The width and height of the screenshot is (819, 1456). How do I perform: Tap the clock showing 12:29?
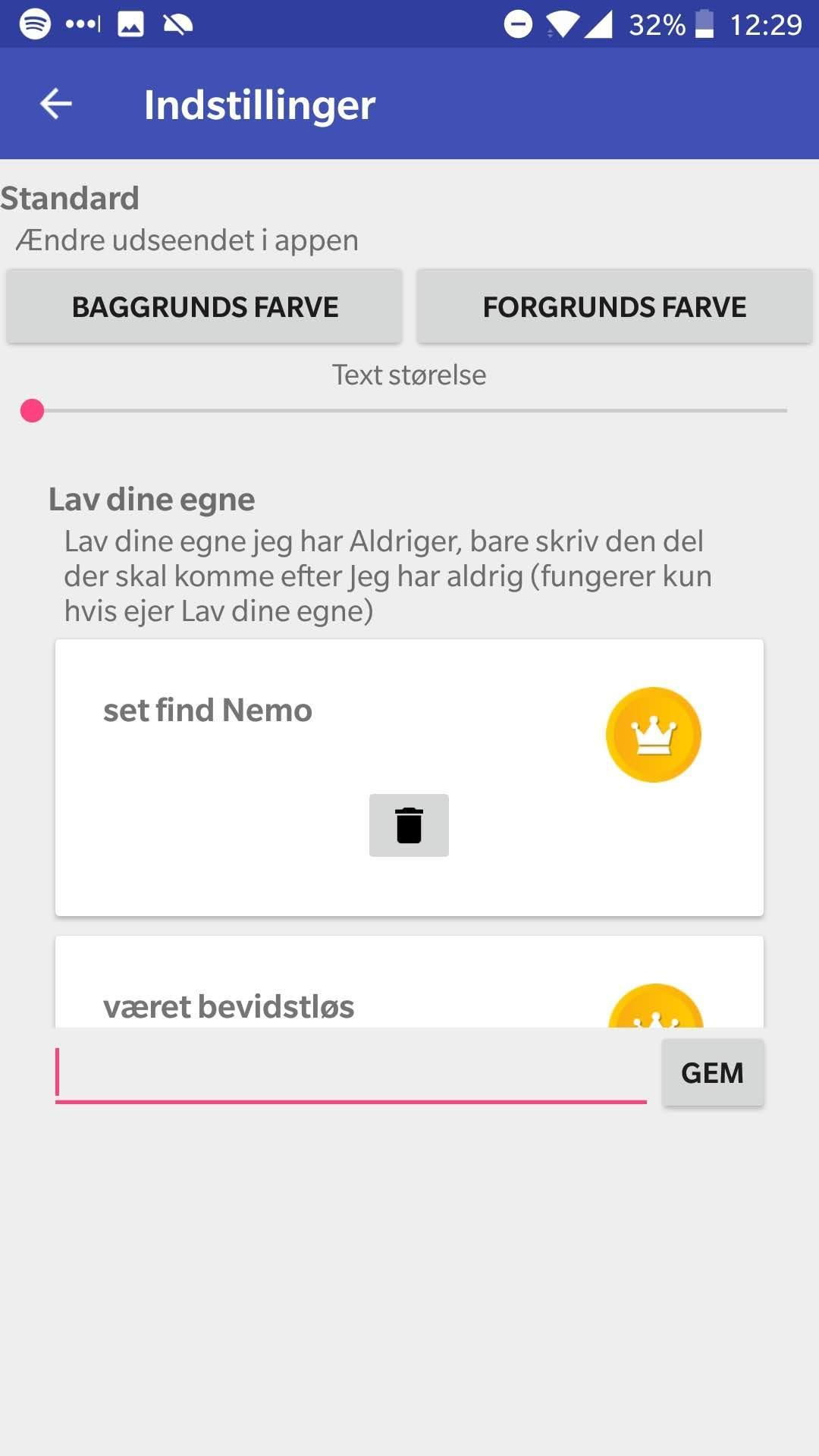pyautogui.click(x=766, y=23)
